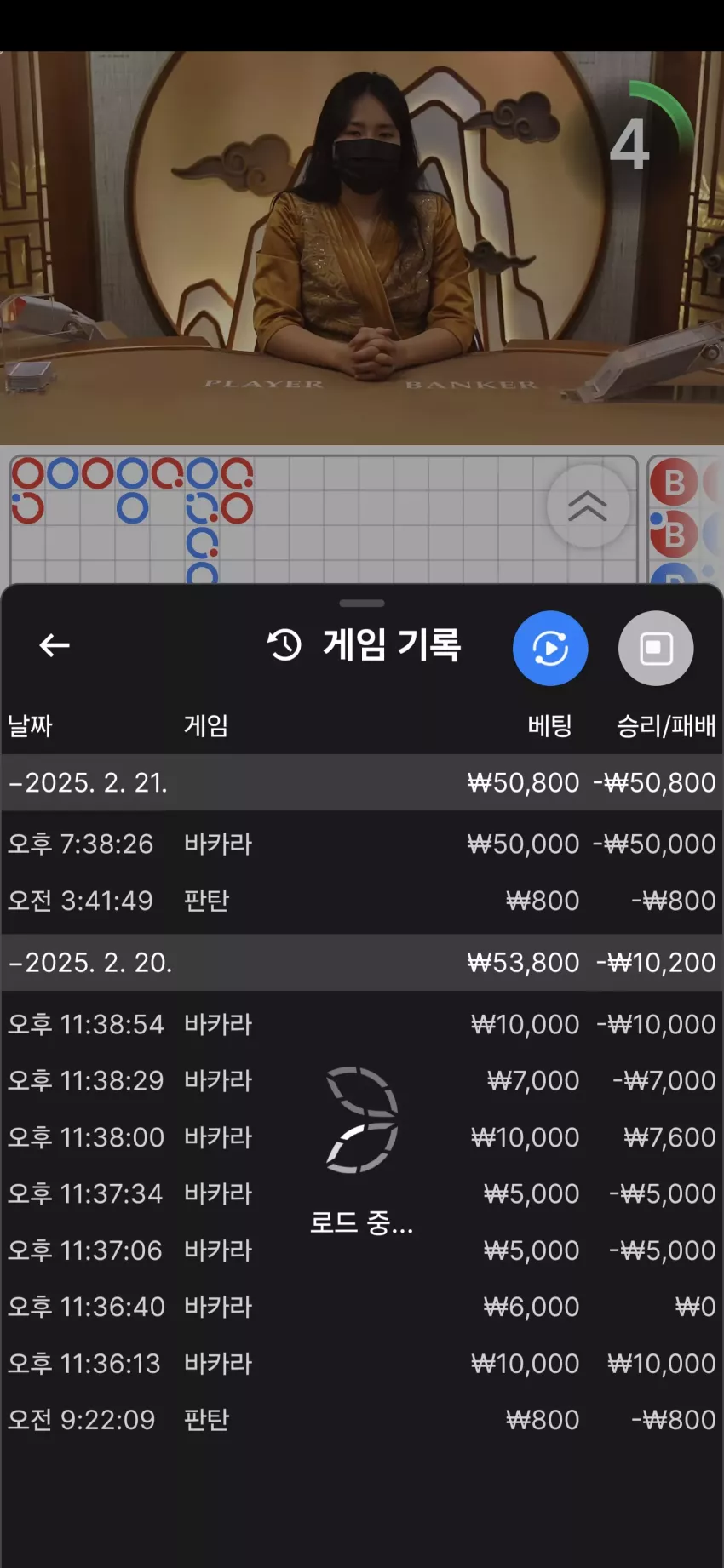Tap the sheet's drag handle bar

pos(362,604)
